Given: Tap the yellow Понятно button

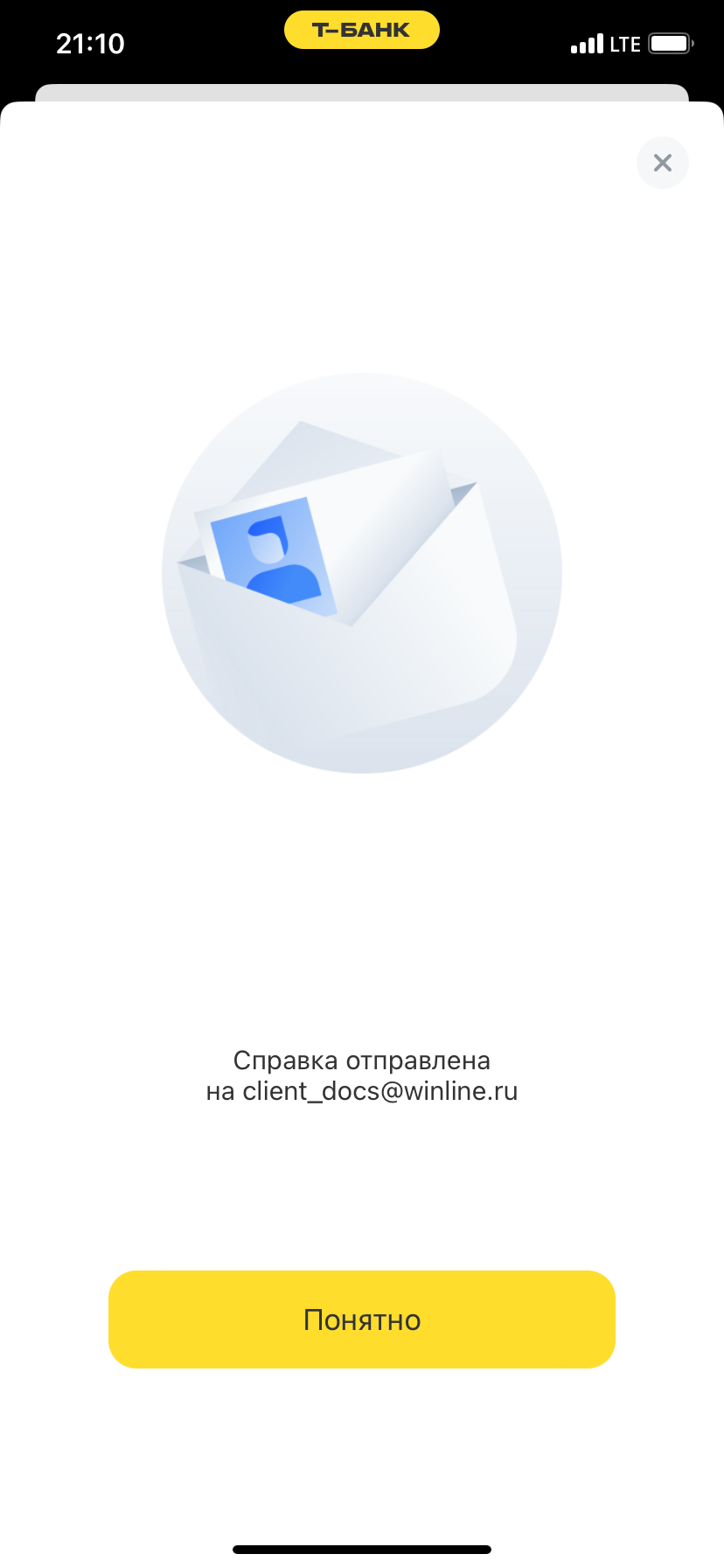Looking at the screenshot, I should click(362, 1319).
